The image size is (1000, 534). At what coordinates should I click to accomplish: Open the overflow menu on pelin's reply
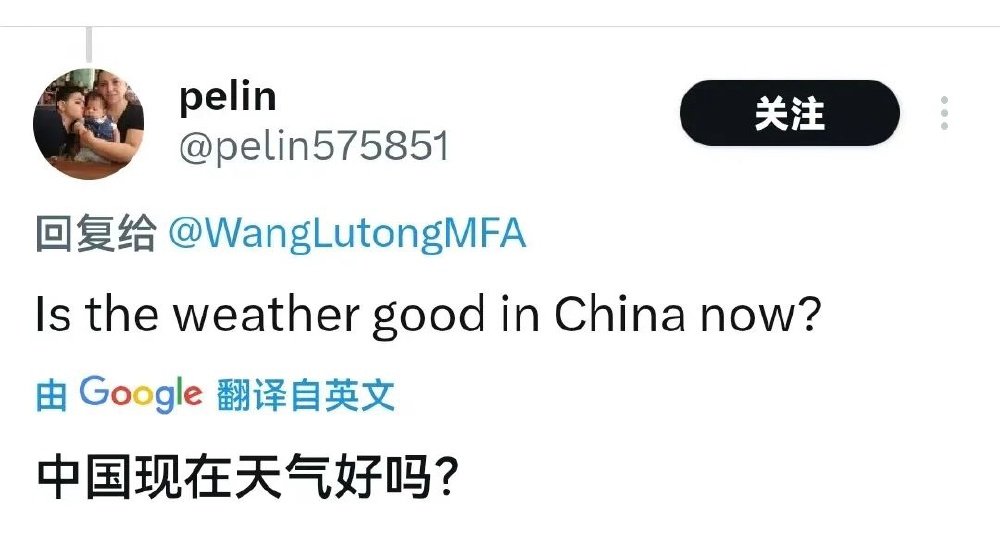click(944, 113)
